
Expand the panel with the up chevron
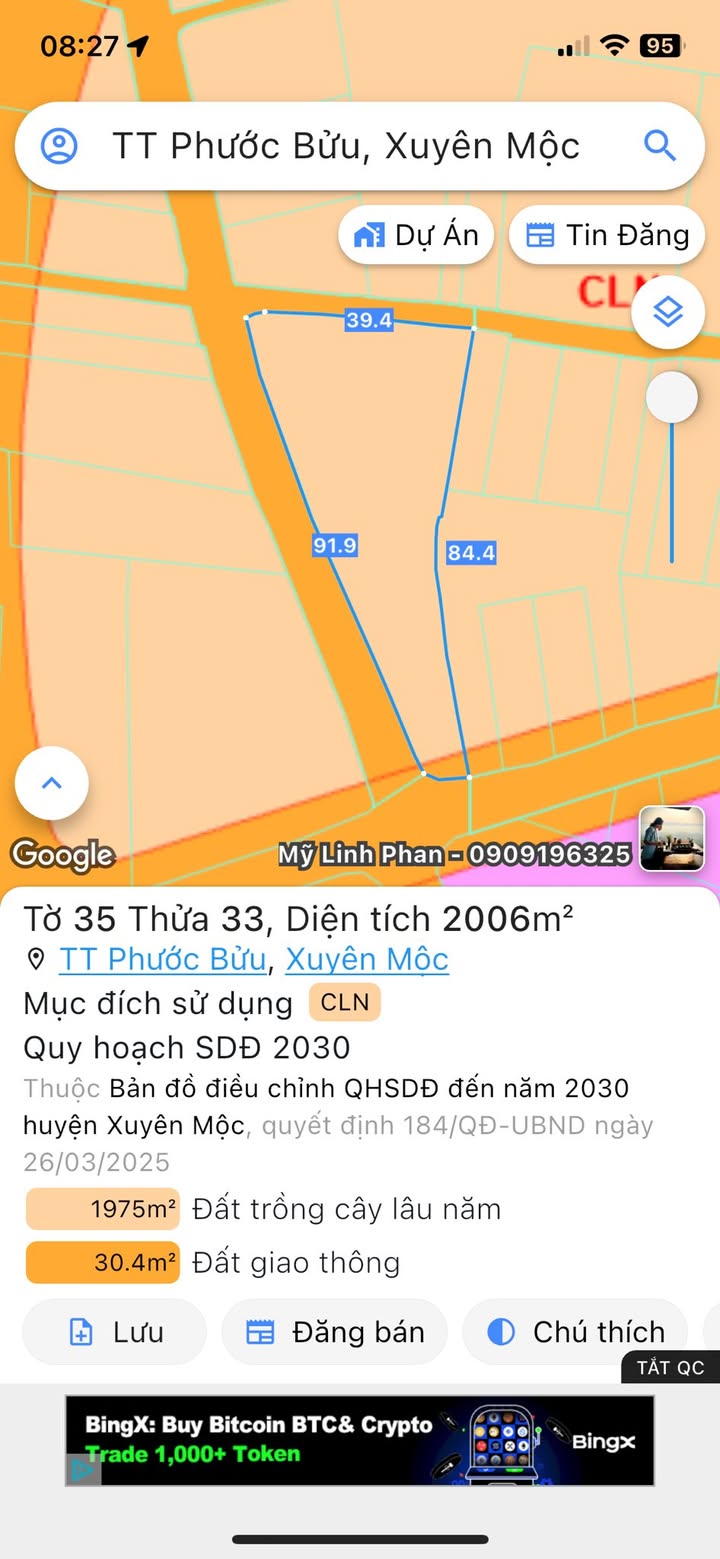52,783
